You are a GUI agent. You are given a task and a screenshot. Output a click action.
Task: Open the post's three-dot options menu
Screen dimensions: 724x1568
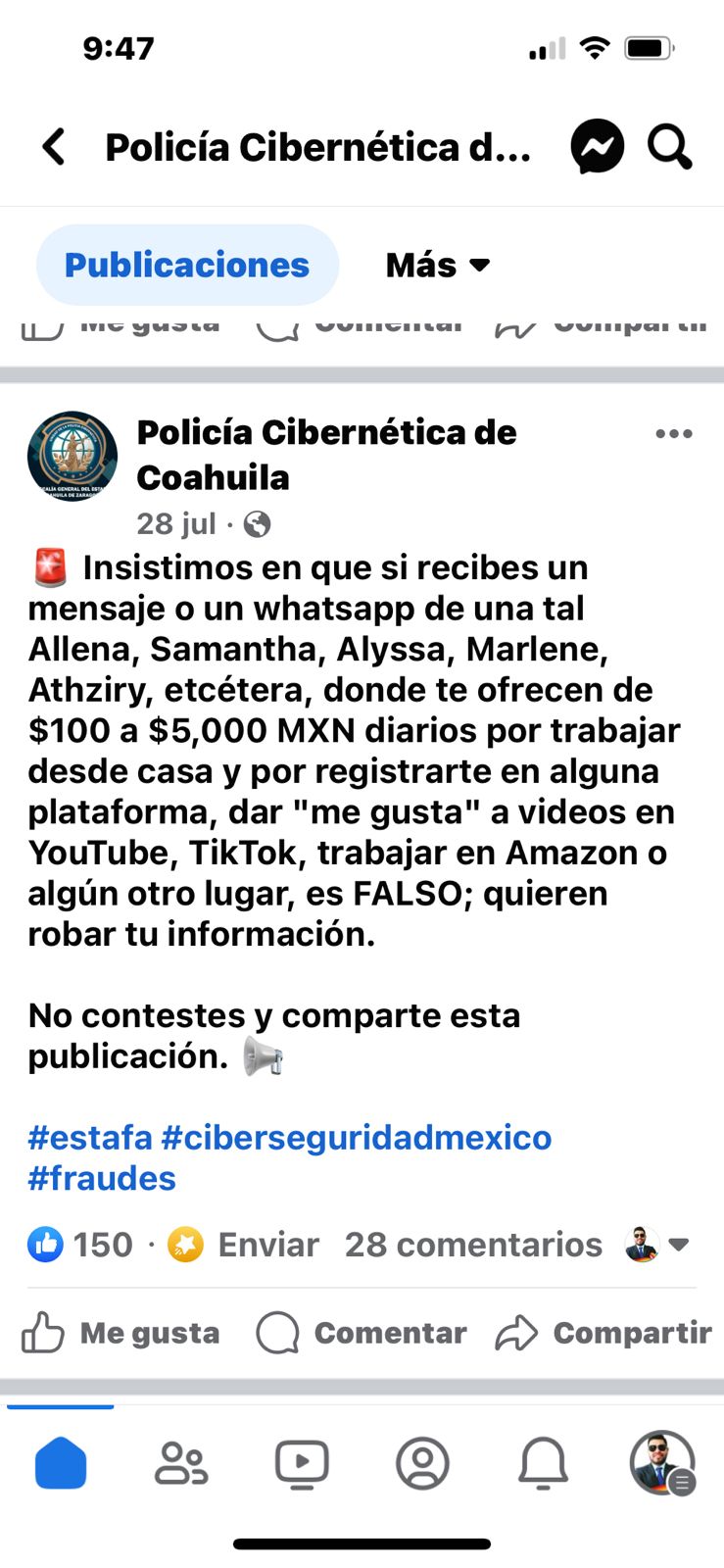674,434
